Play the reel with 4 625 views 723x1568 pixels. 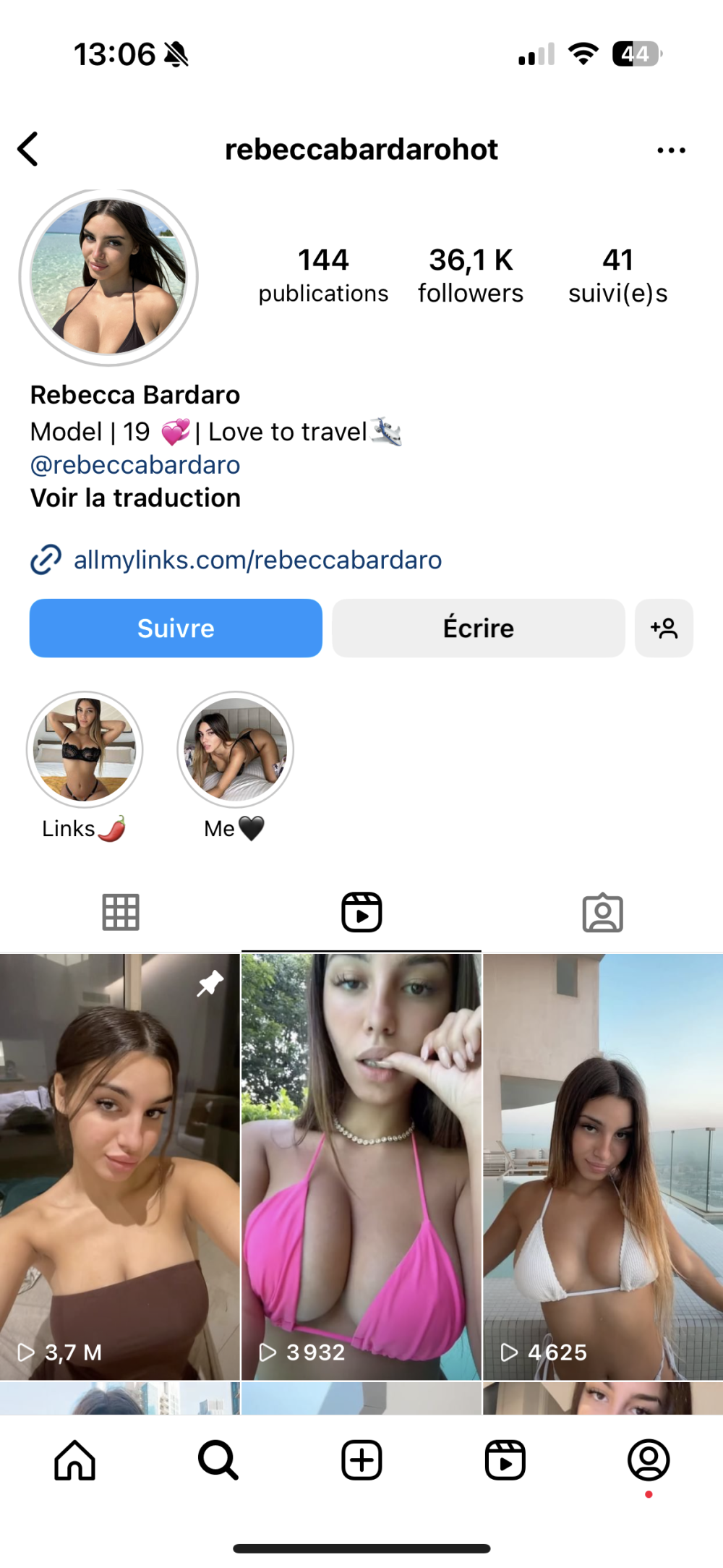[603, 1166]
